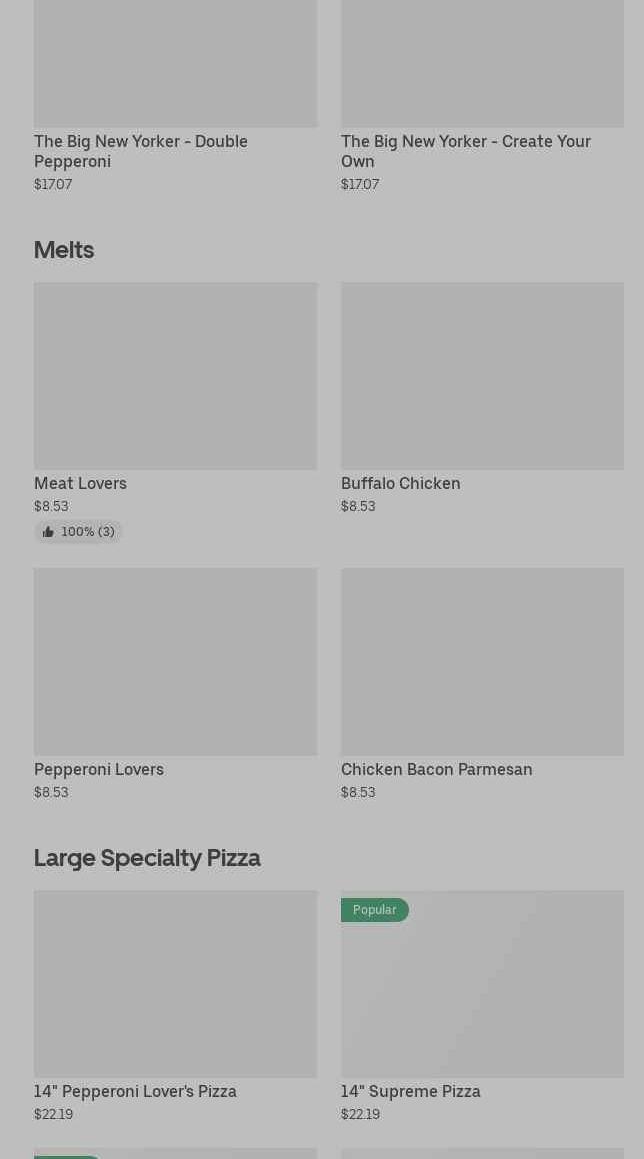View the Pepperoni Lovers melt

pos(175,684)
